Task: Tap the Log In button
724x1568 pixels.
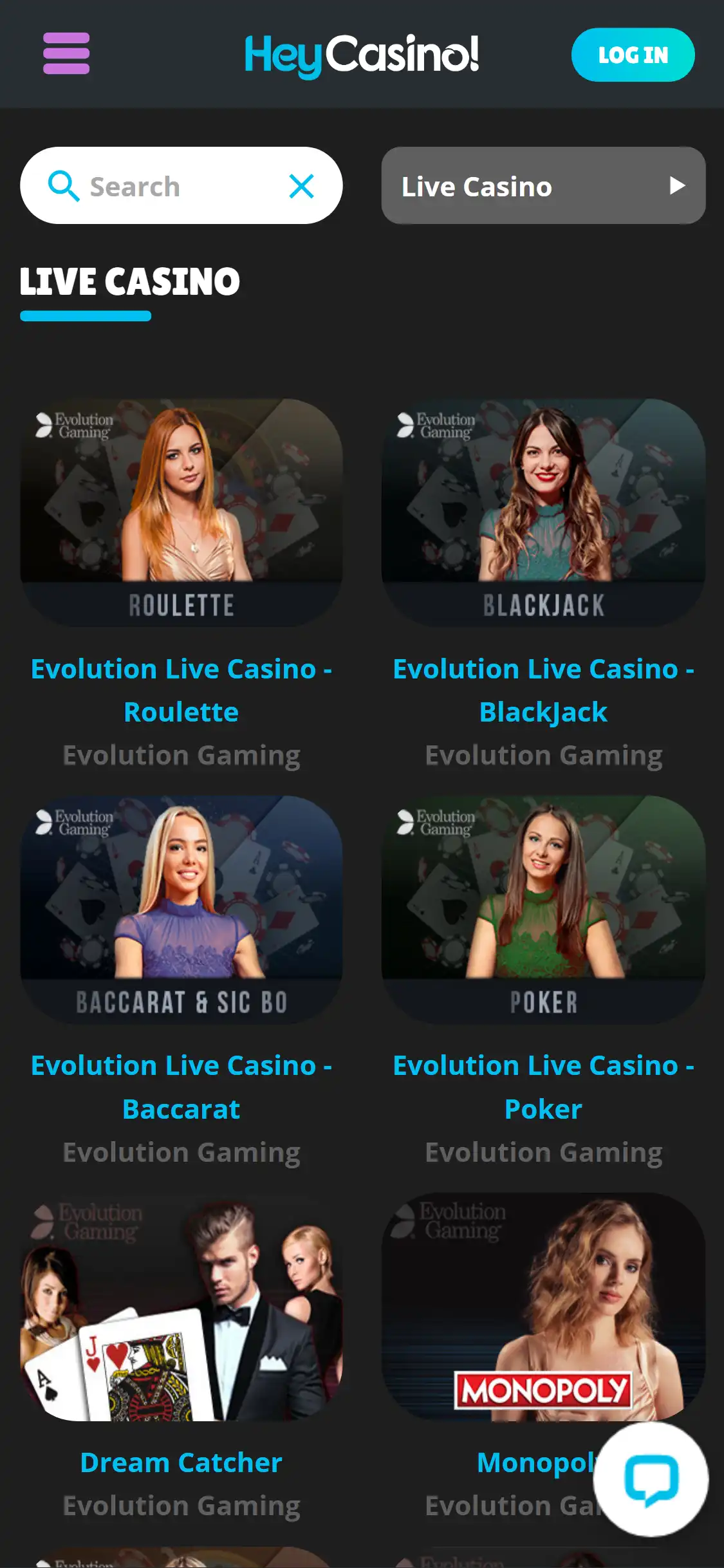Action: [633, 55]
